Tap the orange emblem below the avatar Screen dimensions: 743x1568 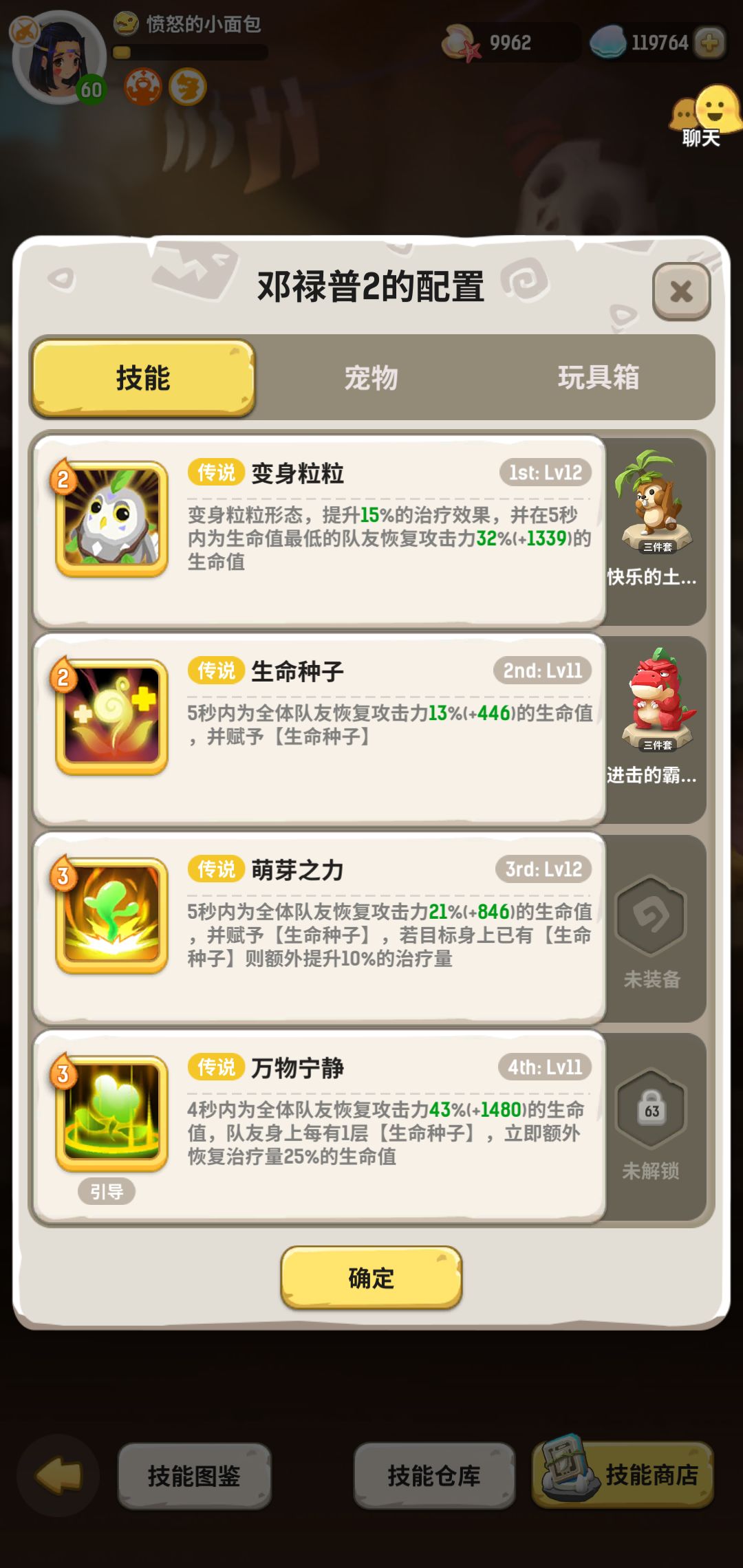pos(142,85)
